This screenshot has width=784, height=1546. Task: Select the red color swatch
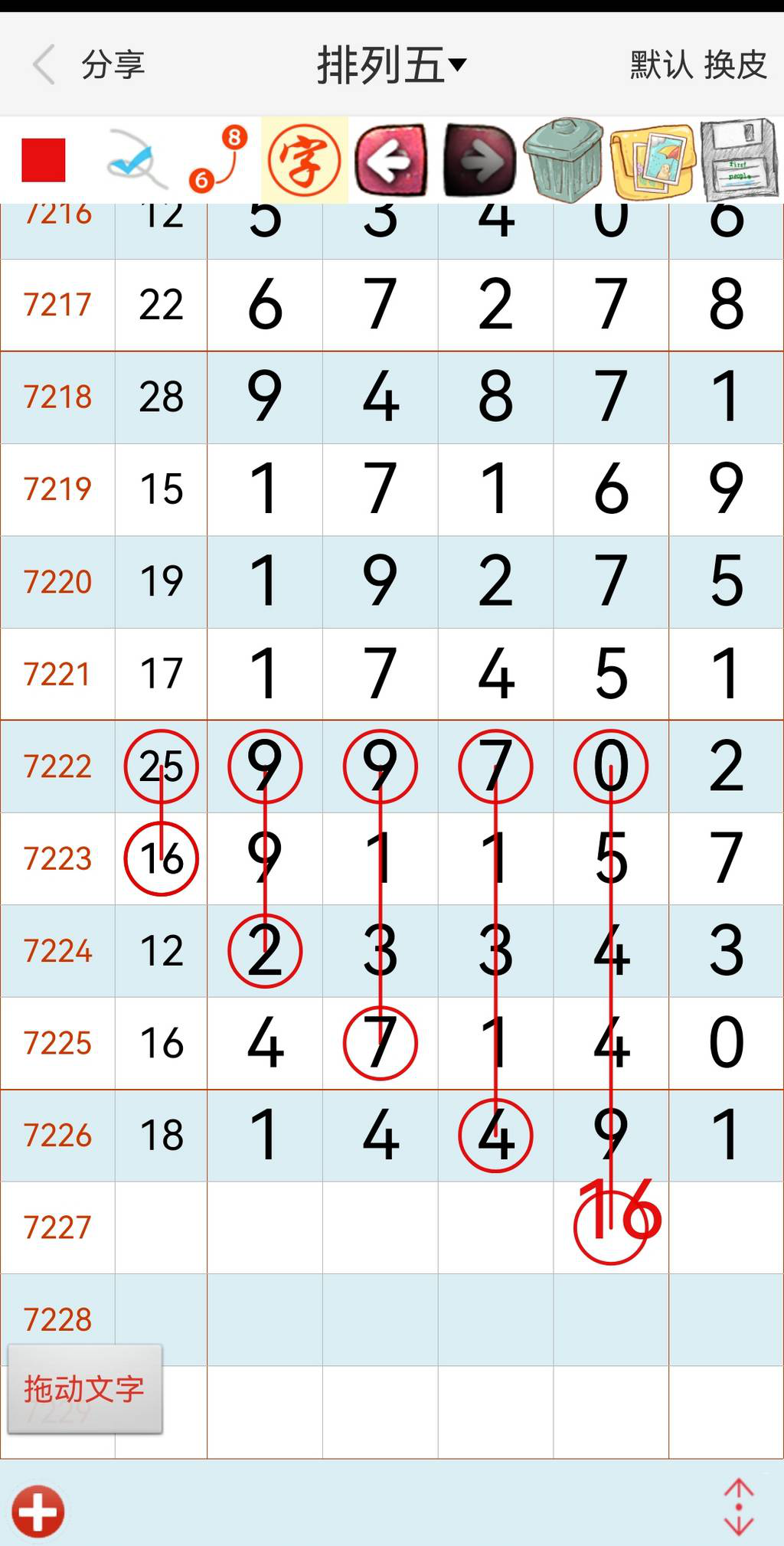click(x=42, y=161)
